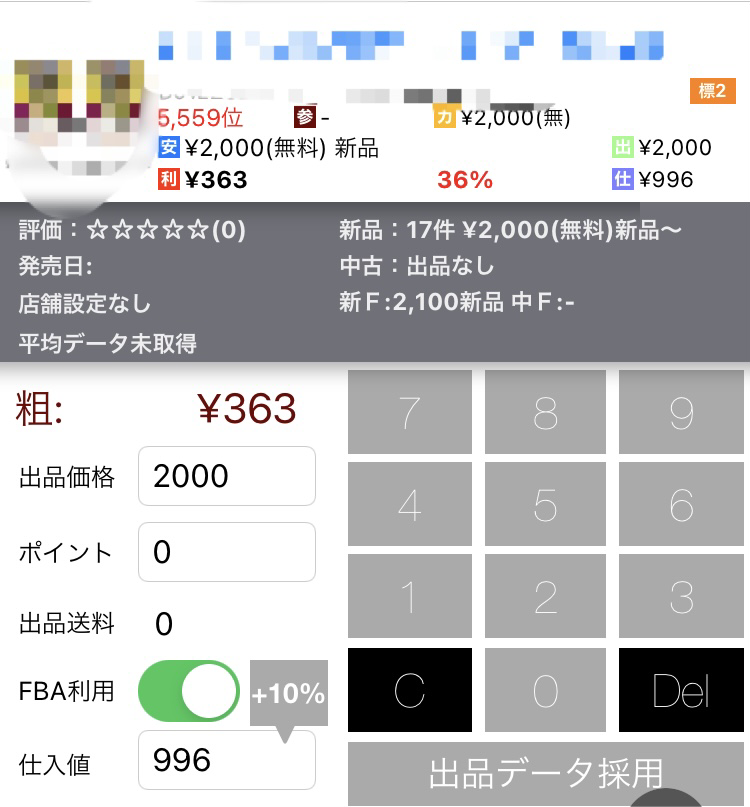Apply the +10% markup button
The image size is (750, 807).
[288, 694]
